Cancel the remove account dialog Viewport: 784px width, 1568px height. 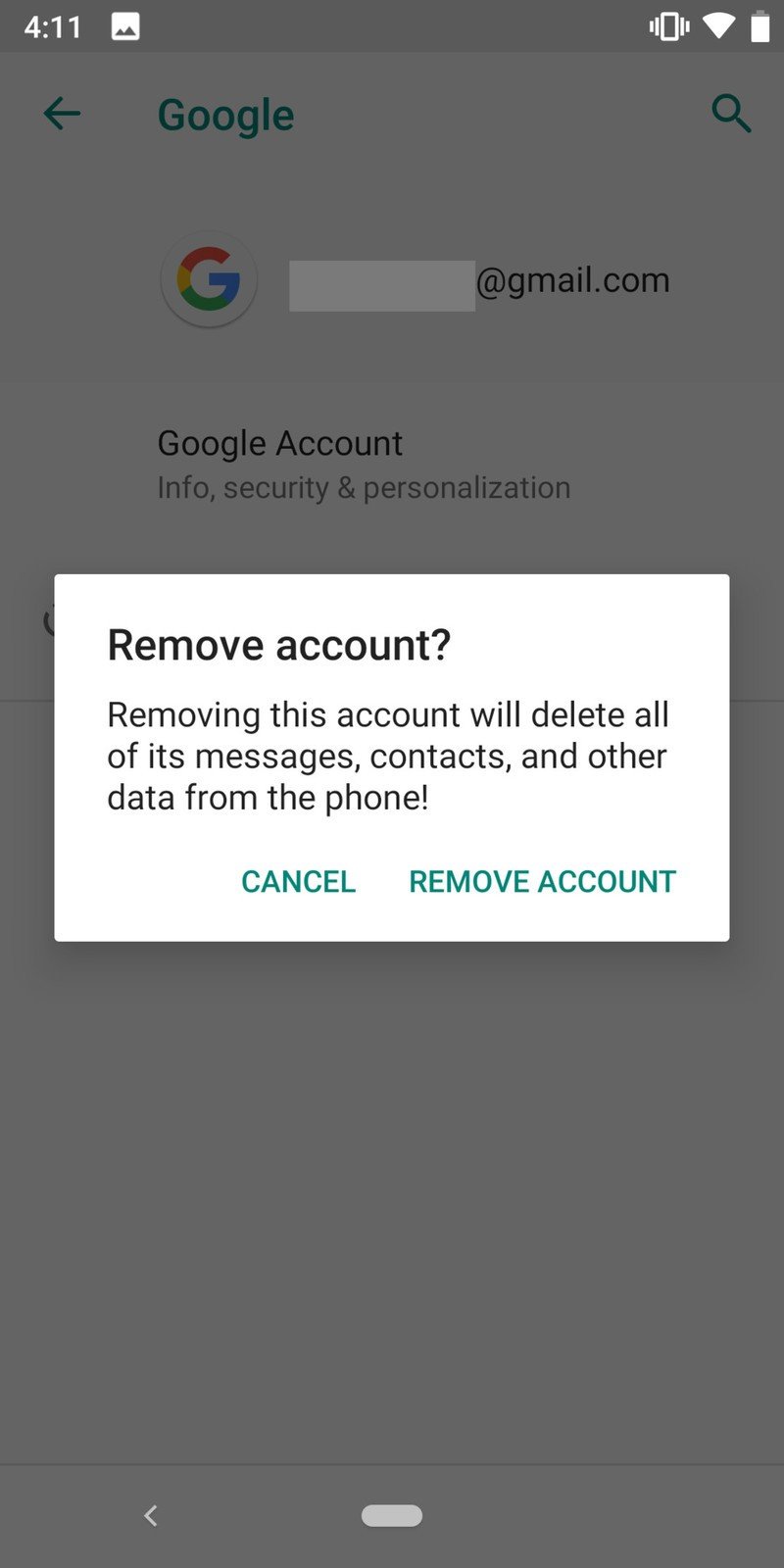[298, 881]
